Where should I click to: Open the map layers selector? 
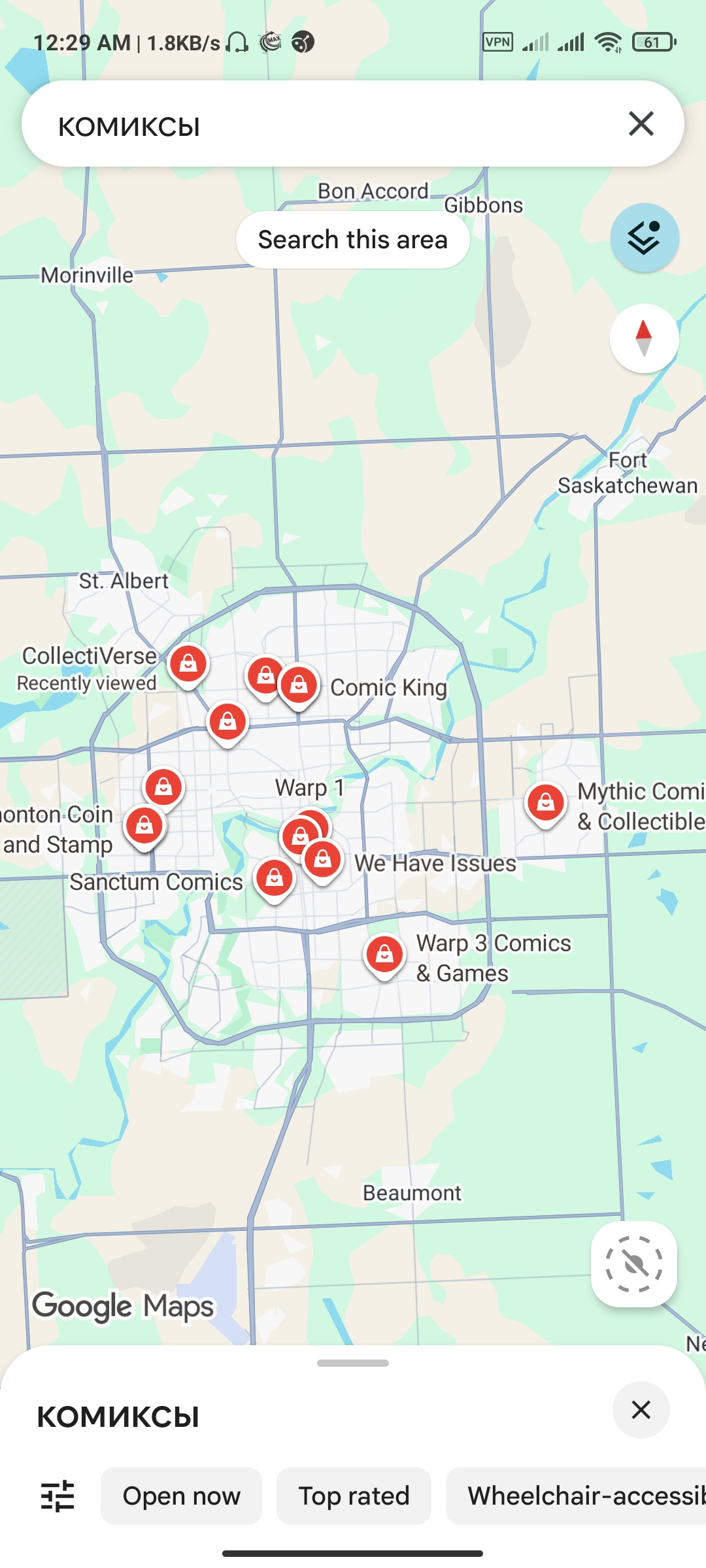click(644, 238)
